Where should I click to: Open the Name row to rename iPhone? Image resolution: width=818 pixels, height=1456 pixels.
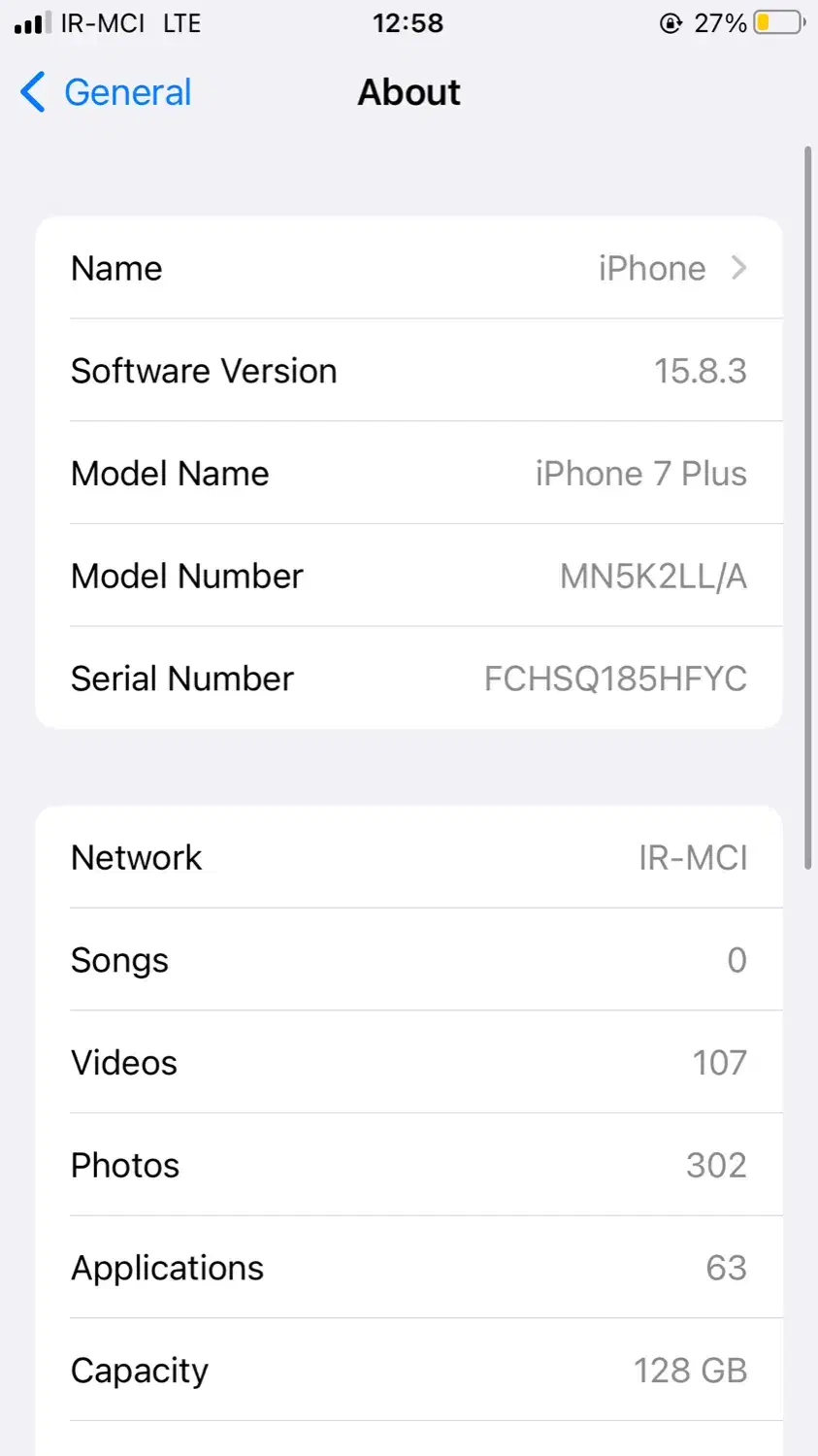pyautogui.click(x=408, y=268)
